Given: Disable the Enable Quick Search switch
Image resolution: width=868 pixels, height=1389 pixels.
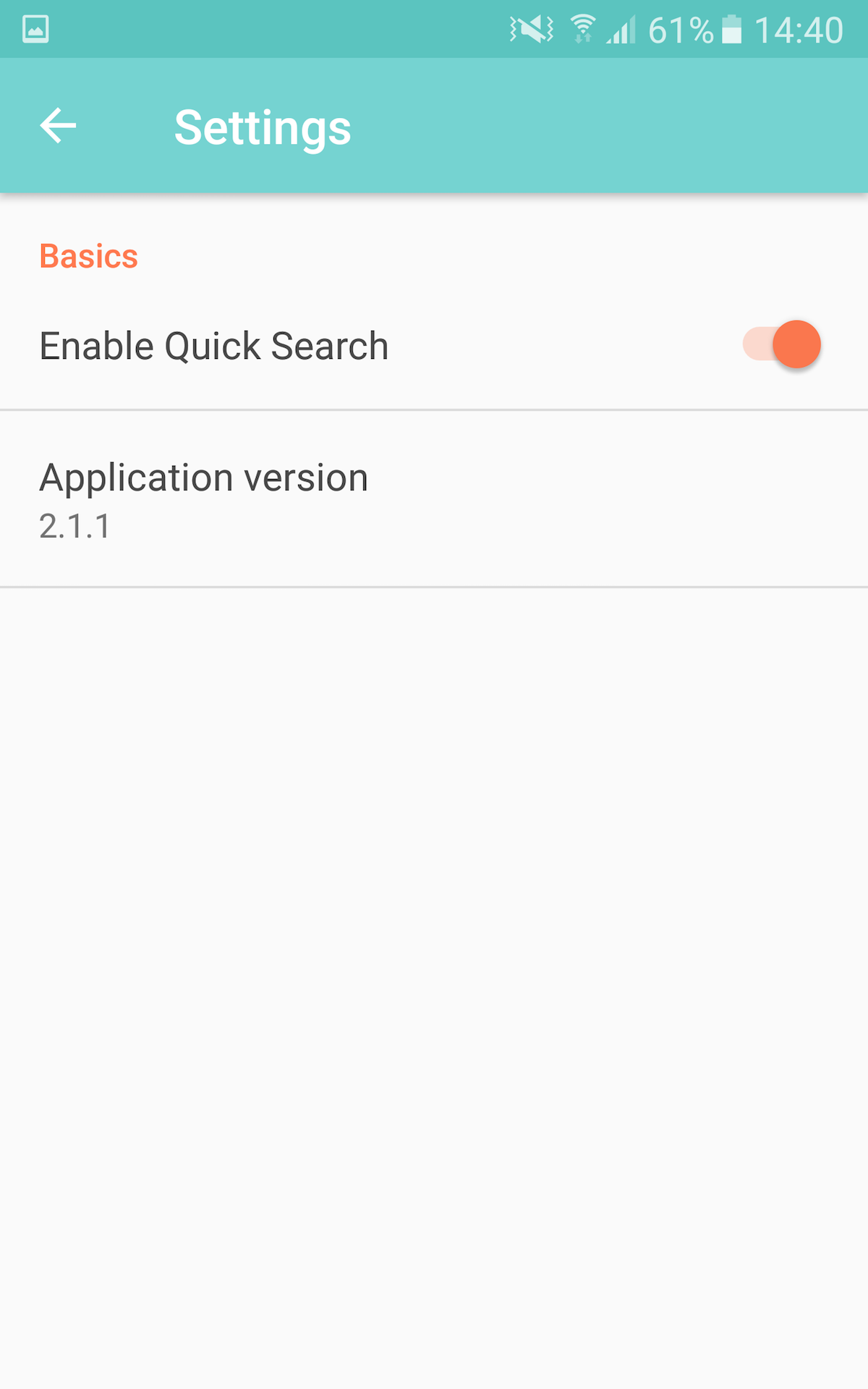Looking at the screenshot, I should [x=782, y=344].
